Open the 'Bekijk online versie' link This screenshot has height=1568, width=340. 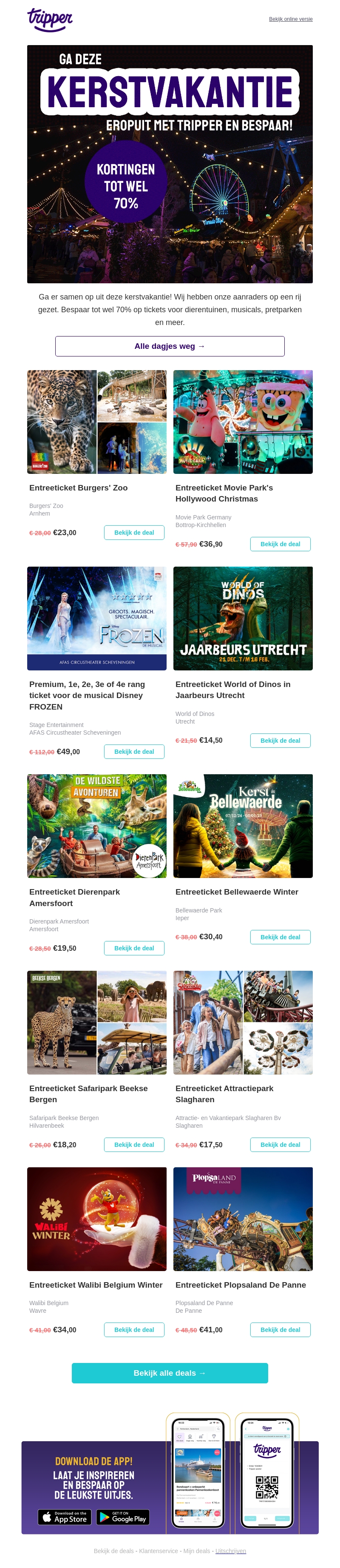tap(290, 19)
